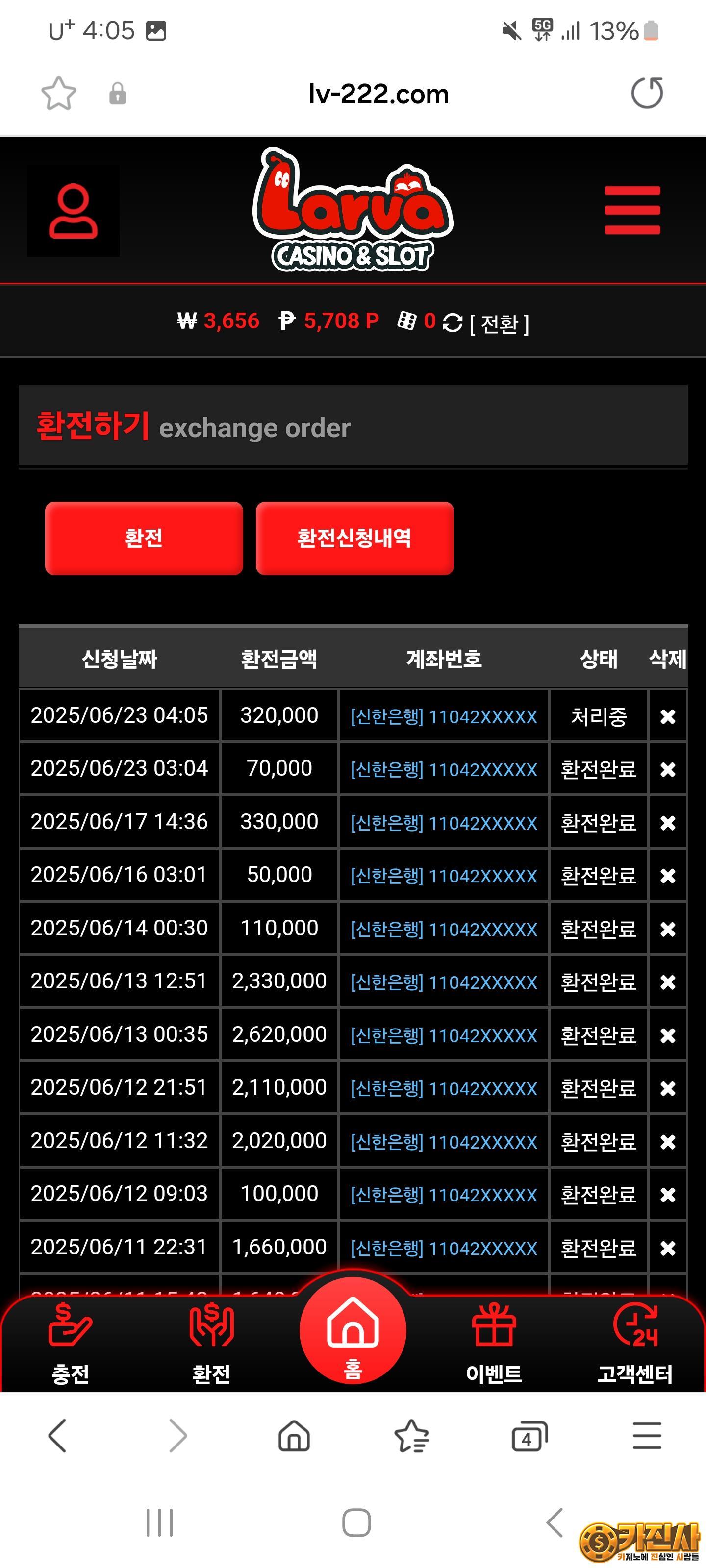Open 환전신청내역 history button

[x=354, y=538]
